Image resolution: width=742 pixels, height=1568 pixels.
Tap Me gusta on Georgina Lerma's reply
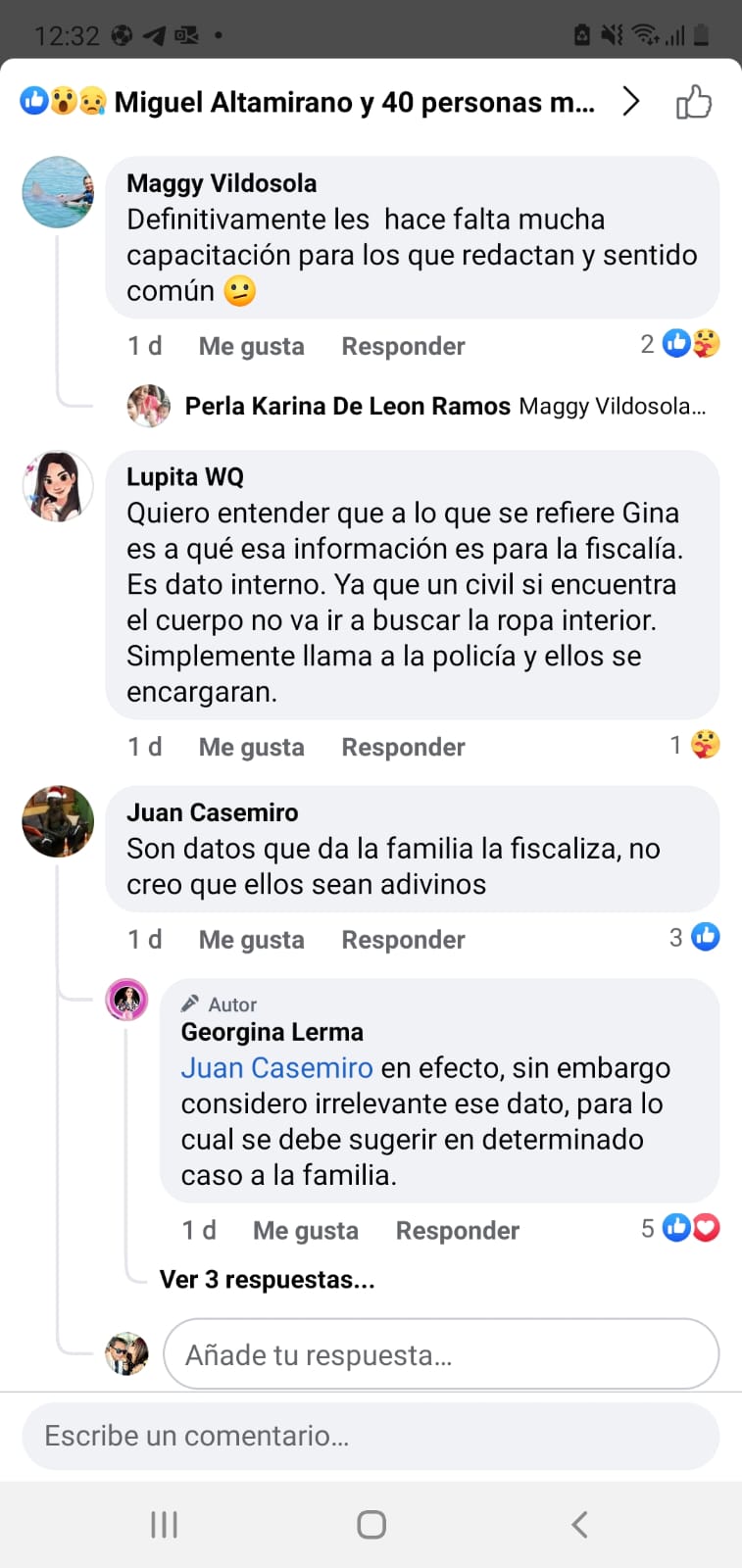point(305,1231)
